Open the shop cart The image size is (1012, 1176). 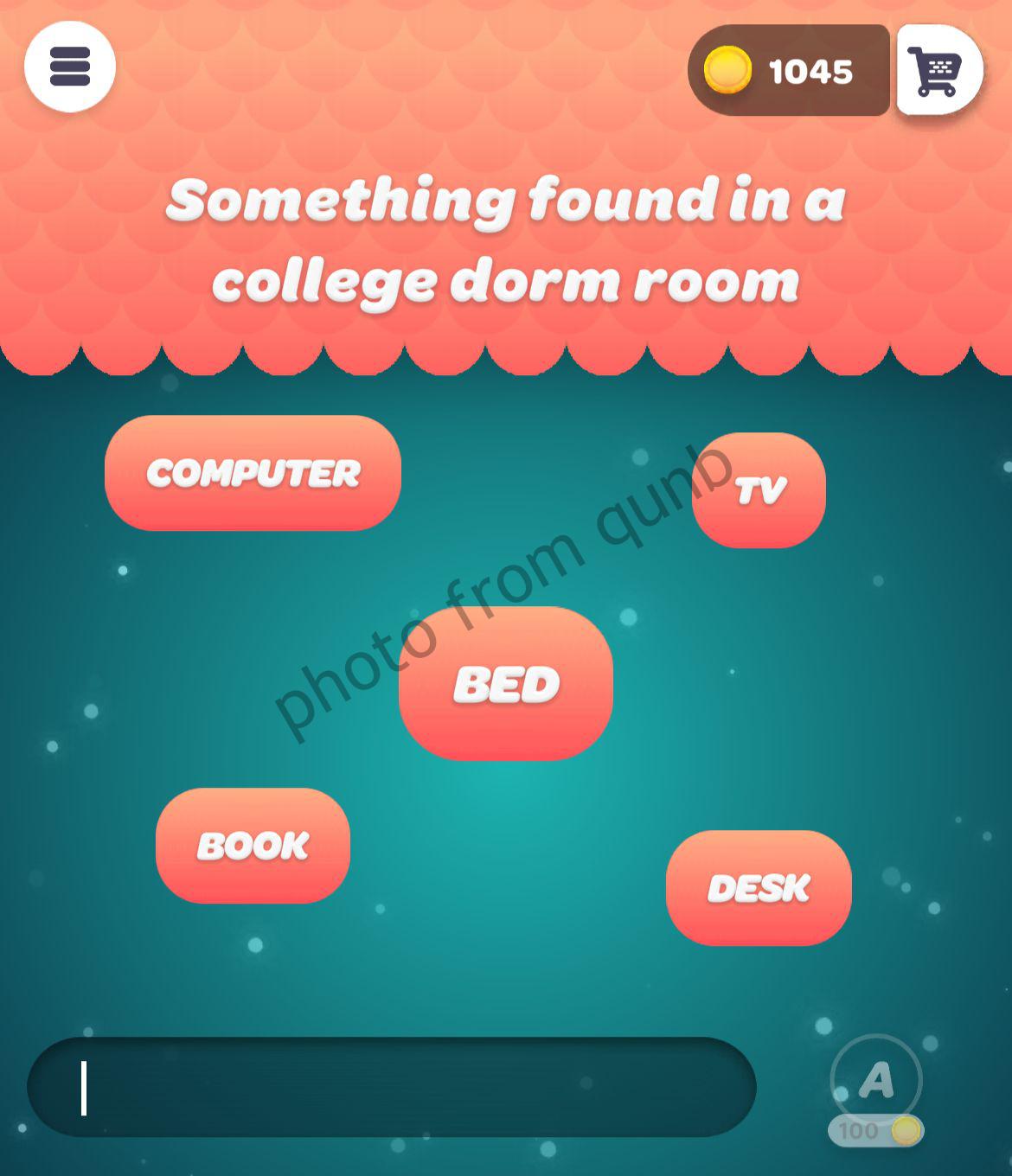click(938, 70)
